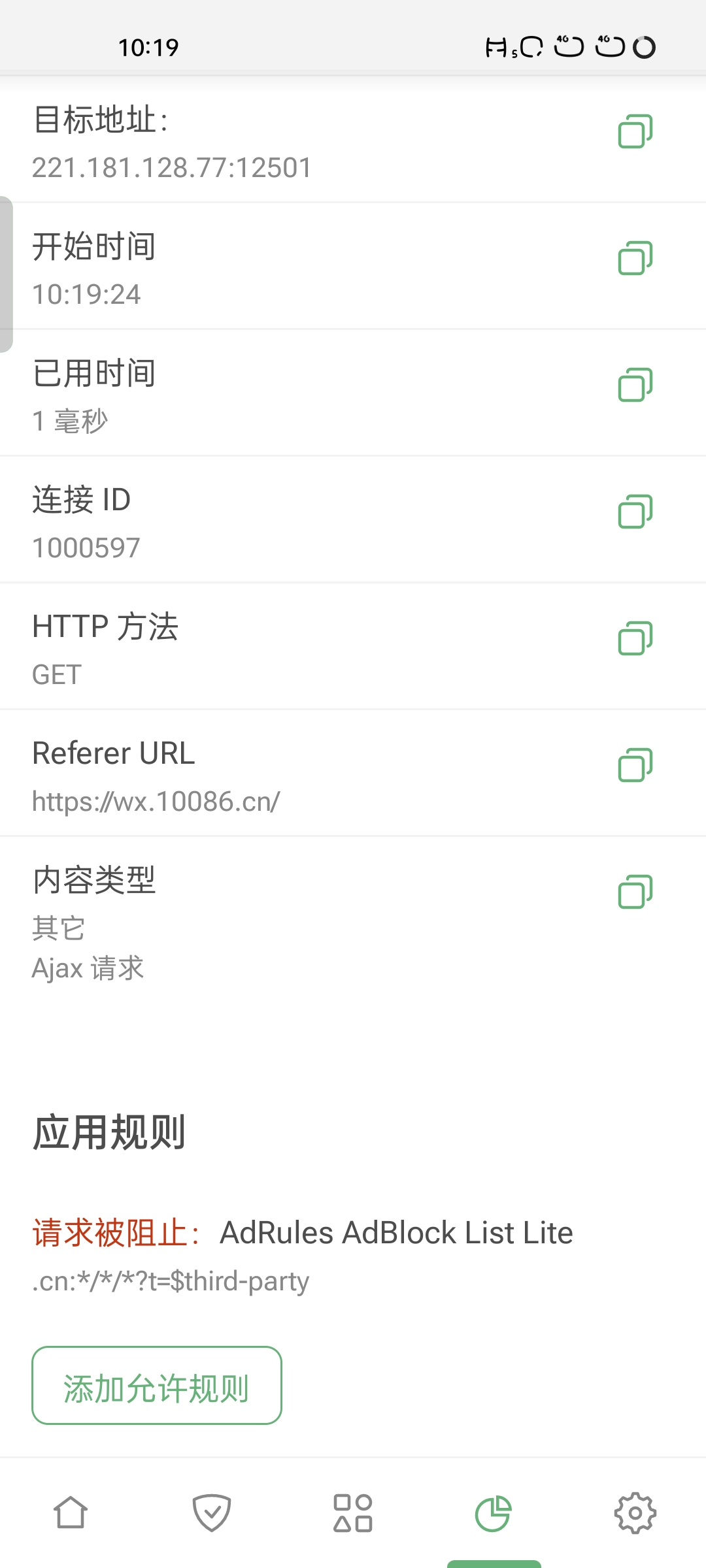This screenshot has height=1568, width=706.
Task: Open the statistics pie chart tab
Action: (x=492, y=1513)
